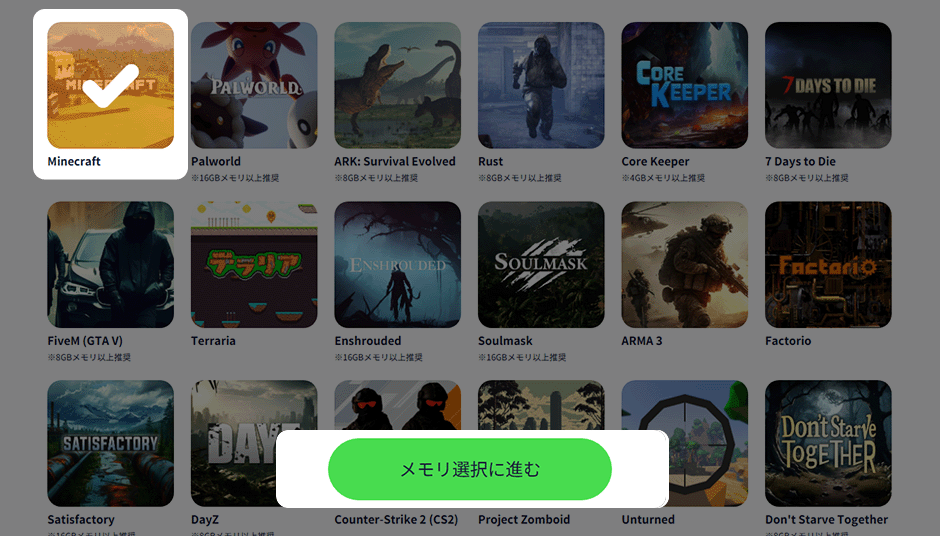Choose the Enshrouded game card
This screenshot has width=940, height=536.
pyautogui.click(x=397, y=265)
